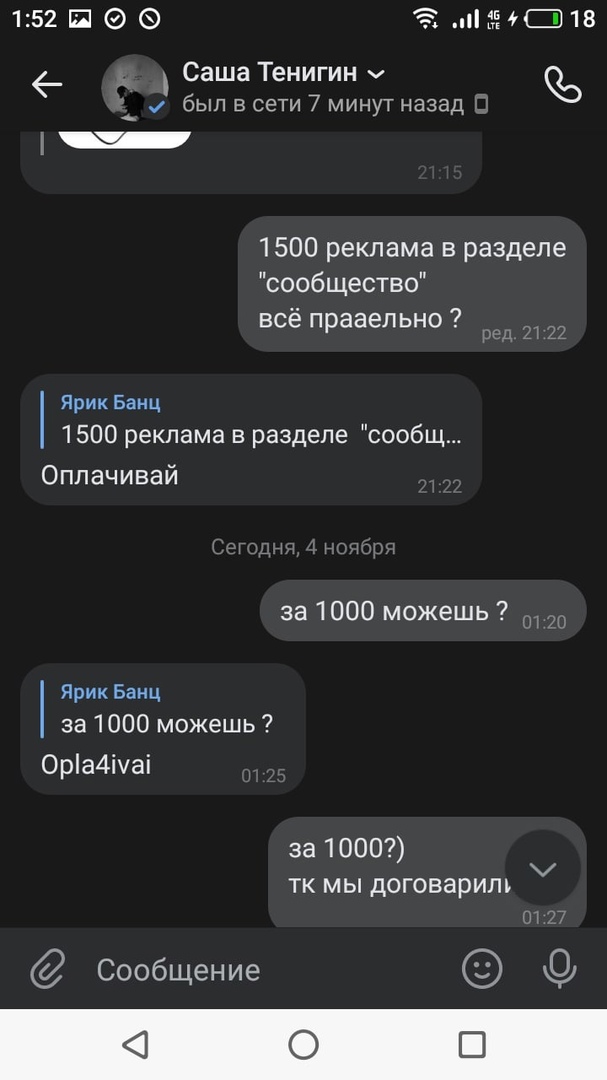Open Саша Тенигин's profile avatar
The width and height of the screenshot is (607, 1080).
(x=134, y=87)
